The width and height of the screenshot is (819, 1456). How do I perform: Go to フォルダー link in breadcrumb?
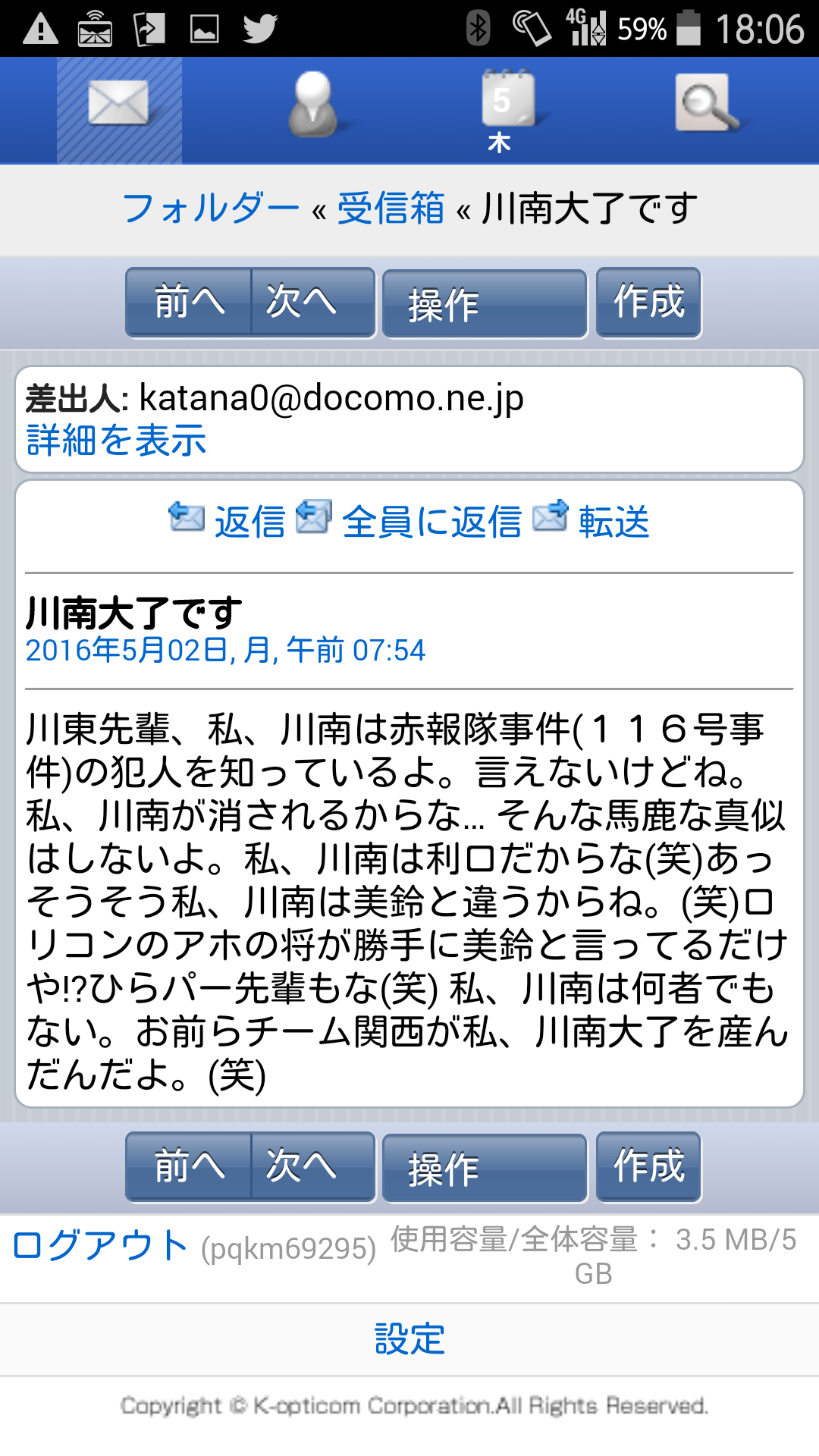click(x=211, y=208)
